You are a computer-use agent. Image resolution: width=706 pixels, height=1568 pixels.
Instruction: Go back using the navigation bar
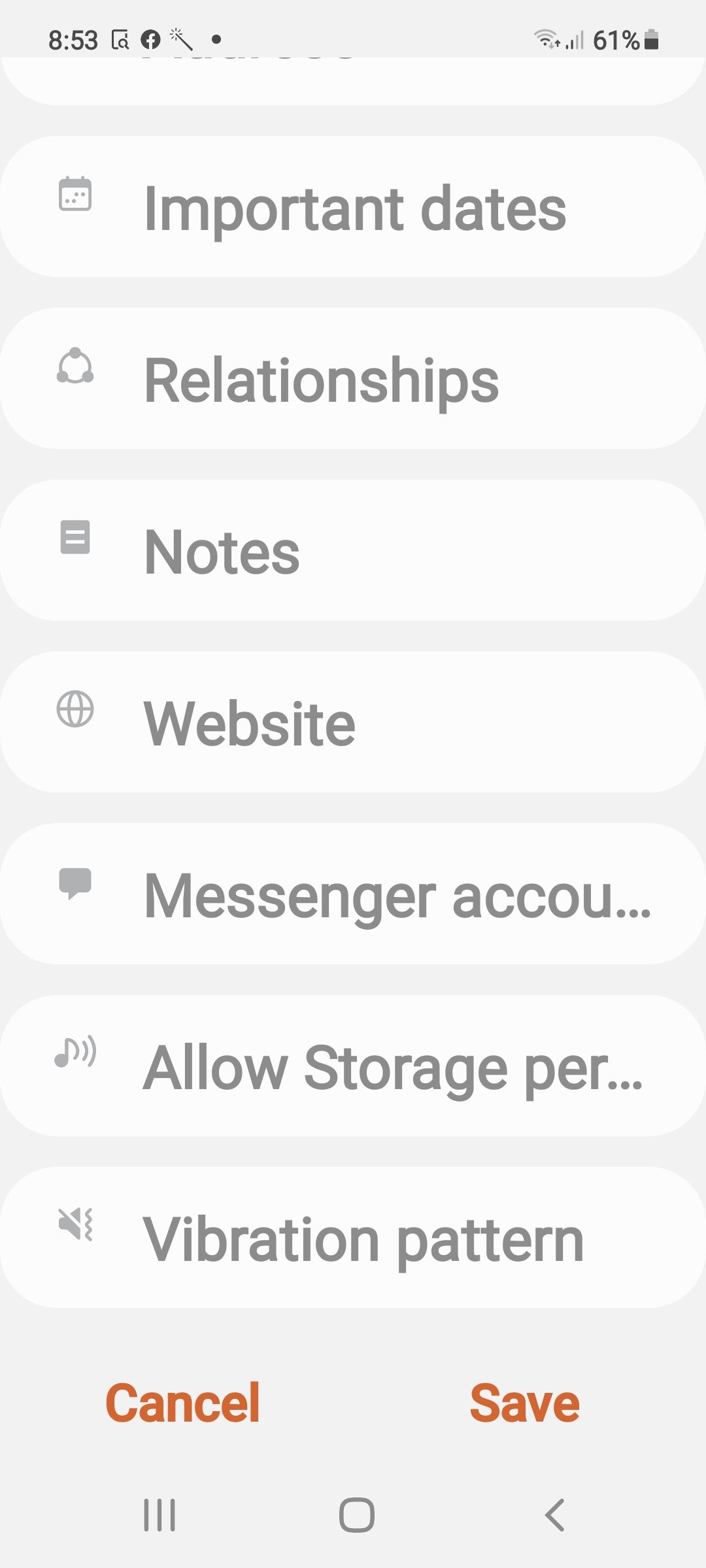[554, 1514]
